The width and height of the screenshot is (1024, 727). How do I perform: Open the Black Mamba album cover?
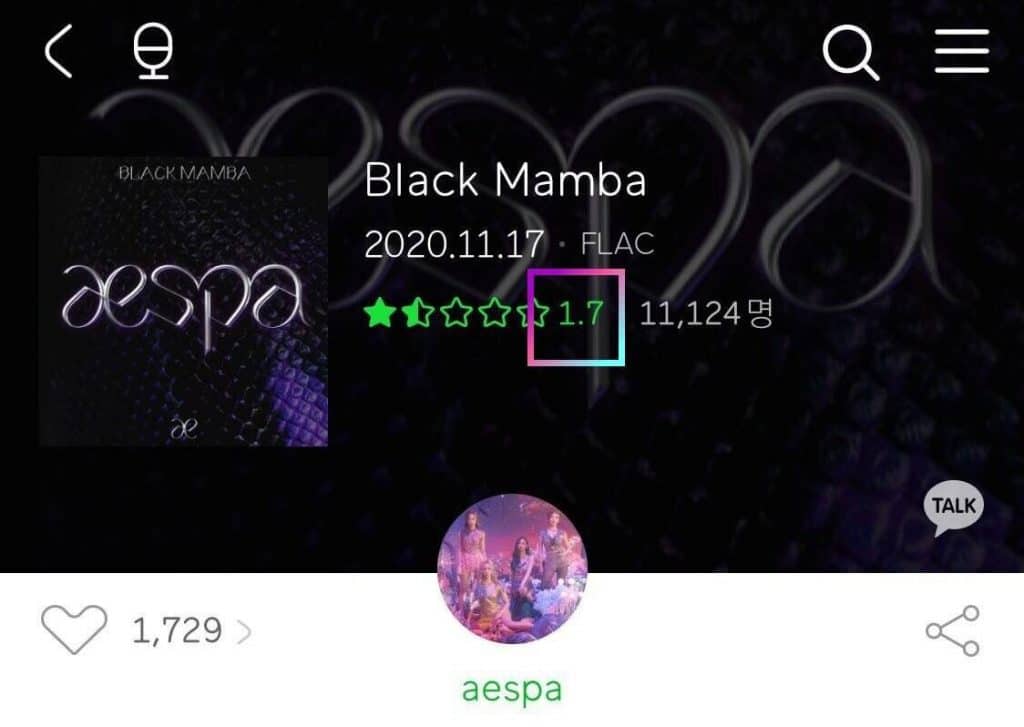[x=183, y=301]
